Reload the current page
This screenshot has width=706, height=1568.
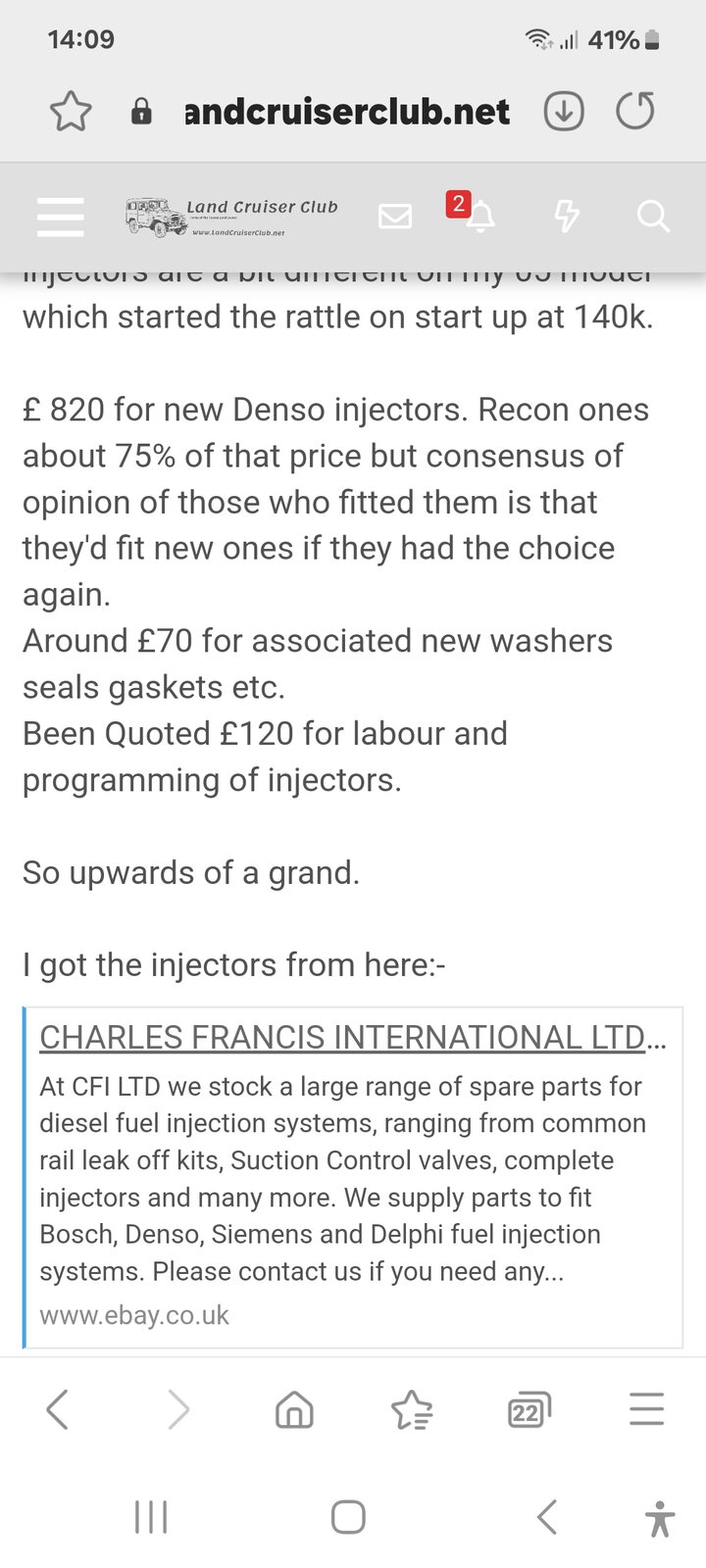[634, 112]
